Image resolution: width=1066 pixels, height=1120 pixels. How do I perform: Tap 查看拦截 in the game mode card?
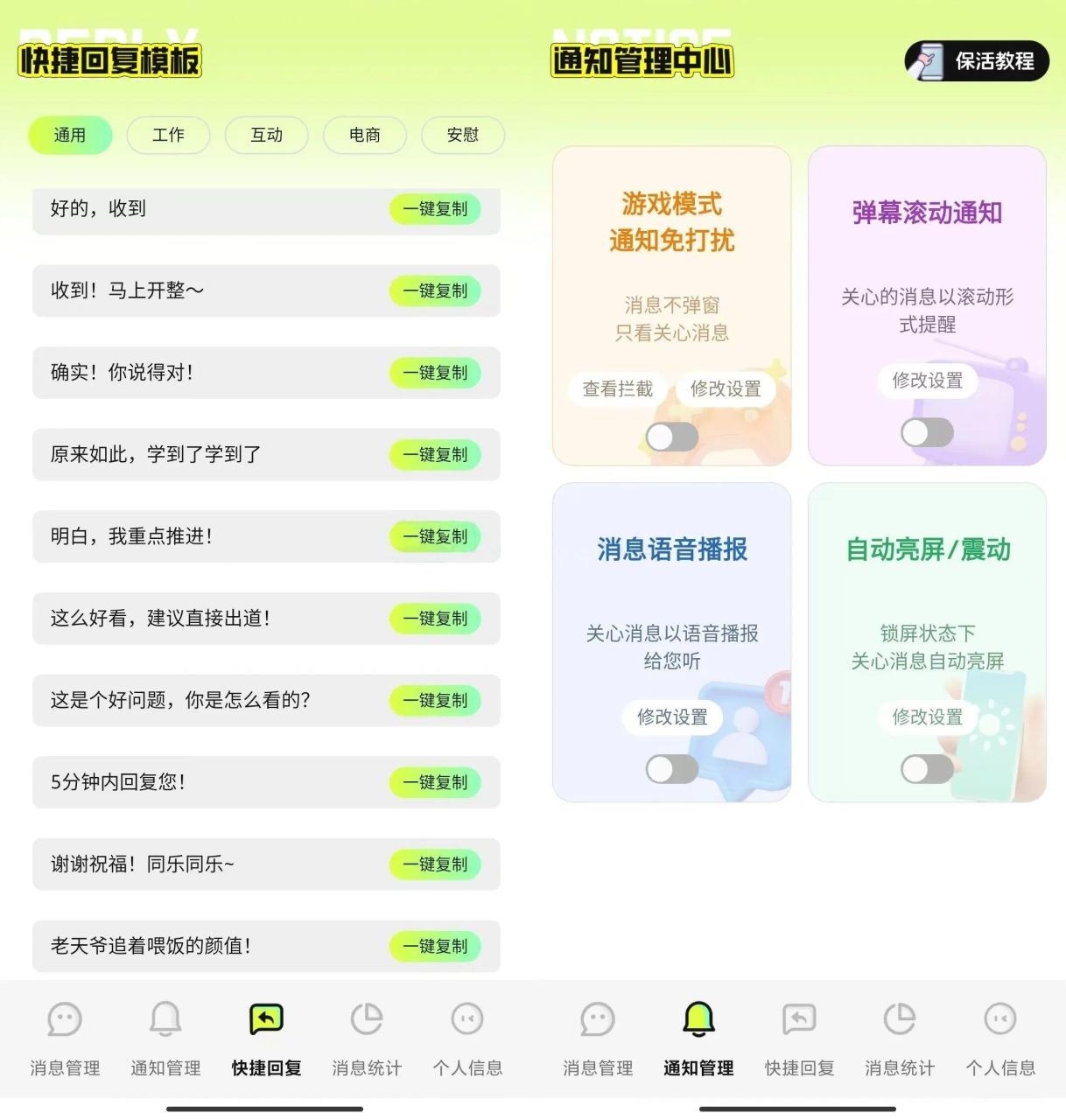(618, 388)
